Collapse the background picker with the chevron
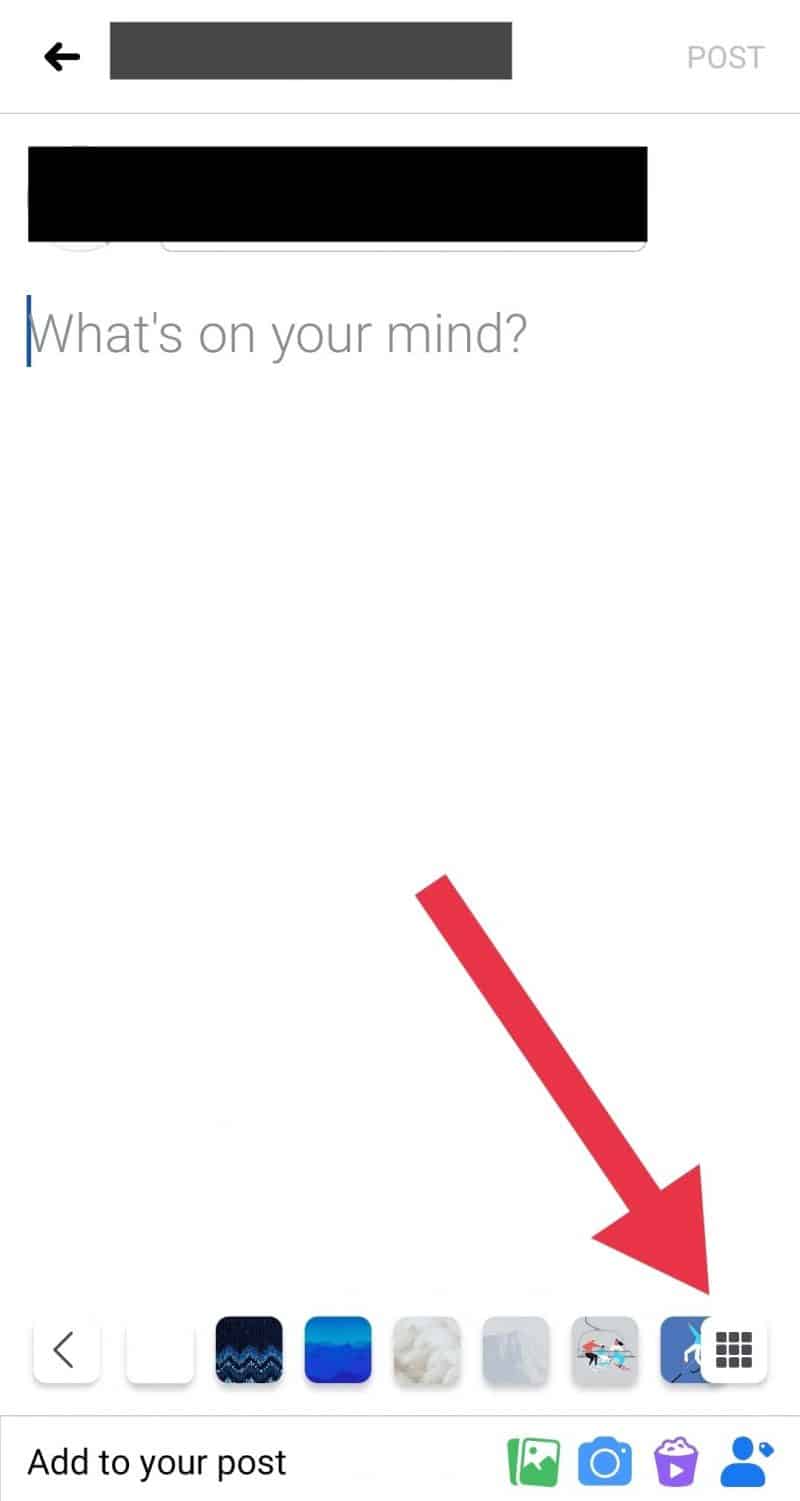This screenshot has width=800, height=1501. pos(66,1350)
